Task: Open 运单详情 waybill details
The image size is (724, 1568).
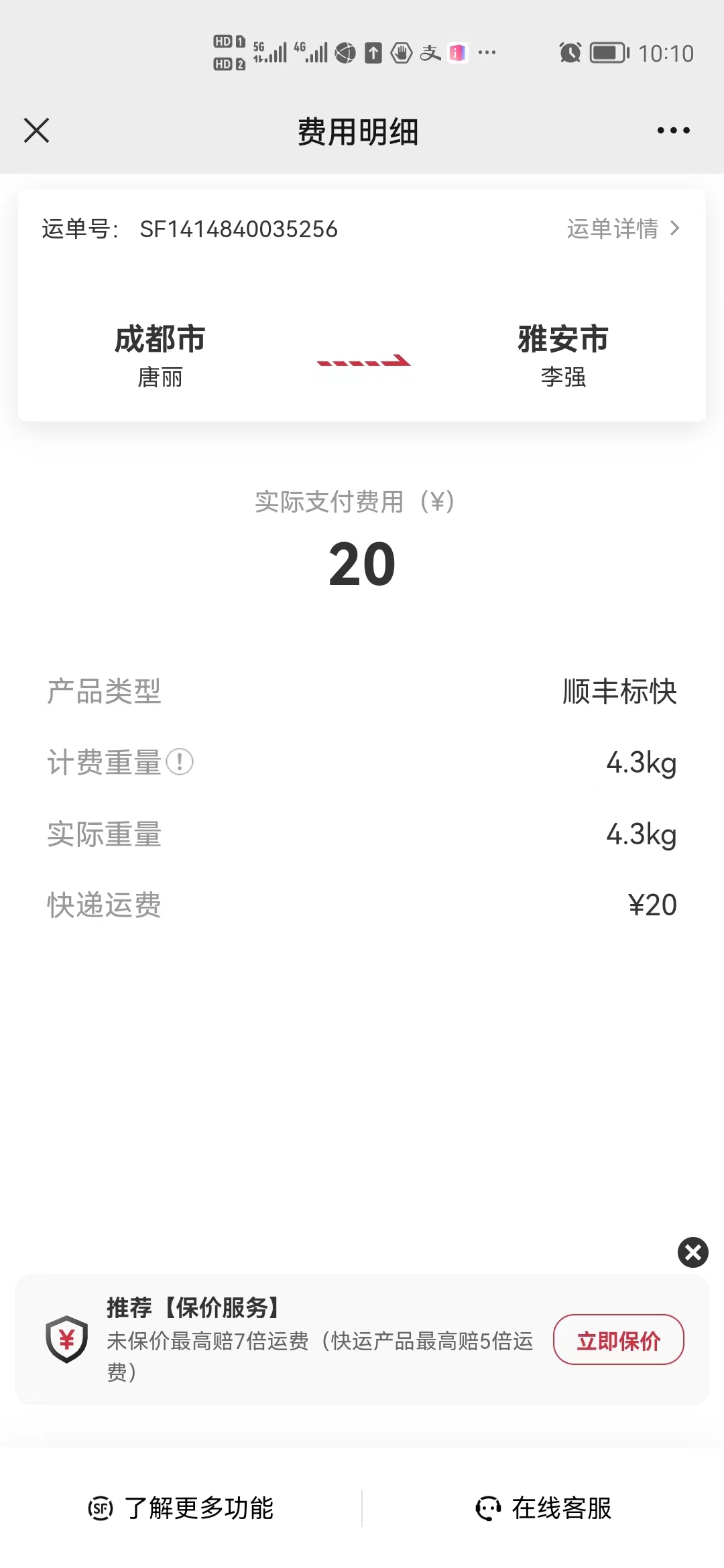Action: tap(623, 229)
